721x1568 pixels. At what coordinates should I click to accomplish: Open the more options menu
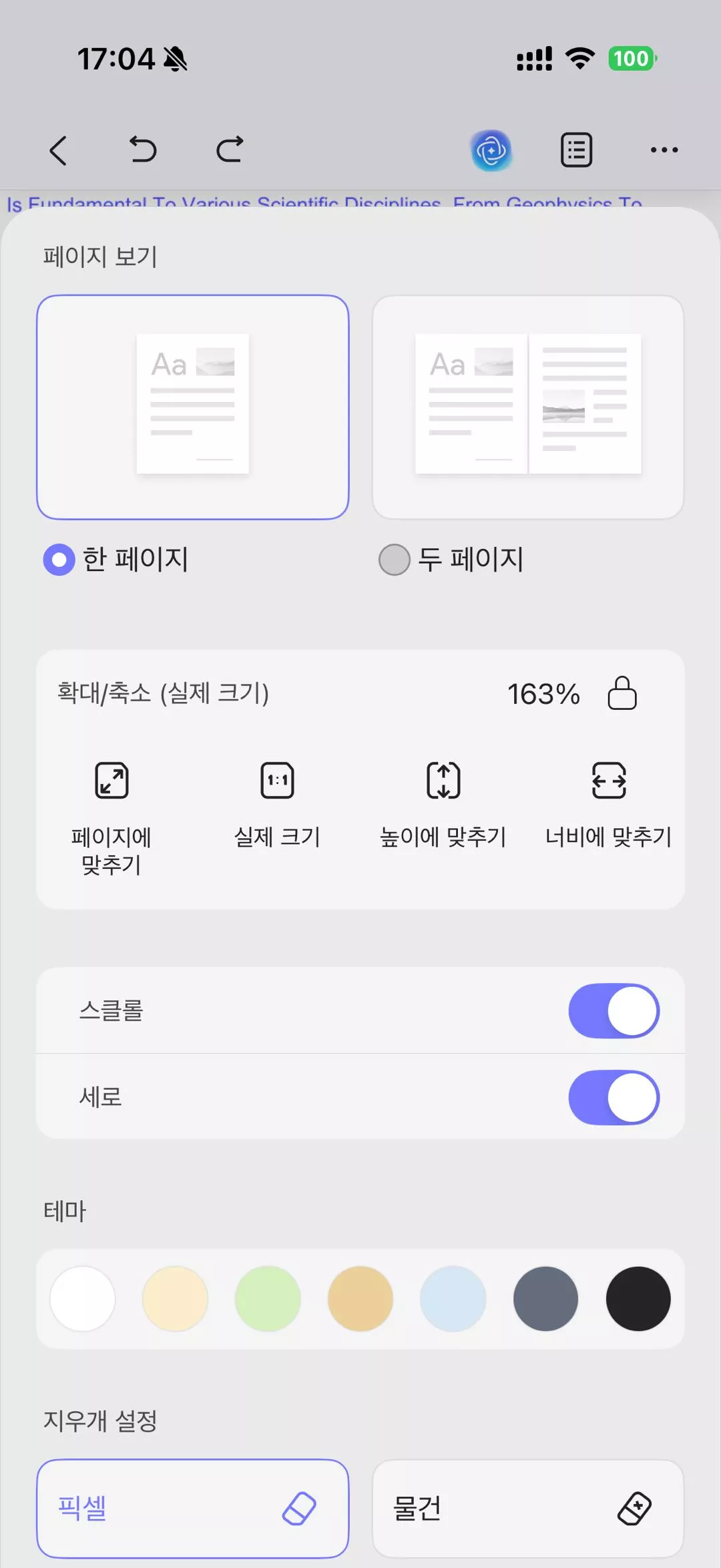pyautogui.click(x=664, y=149)
